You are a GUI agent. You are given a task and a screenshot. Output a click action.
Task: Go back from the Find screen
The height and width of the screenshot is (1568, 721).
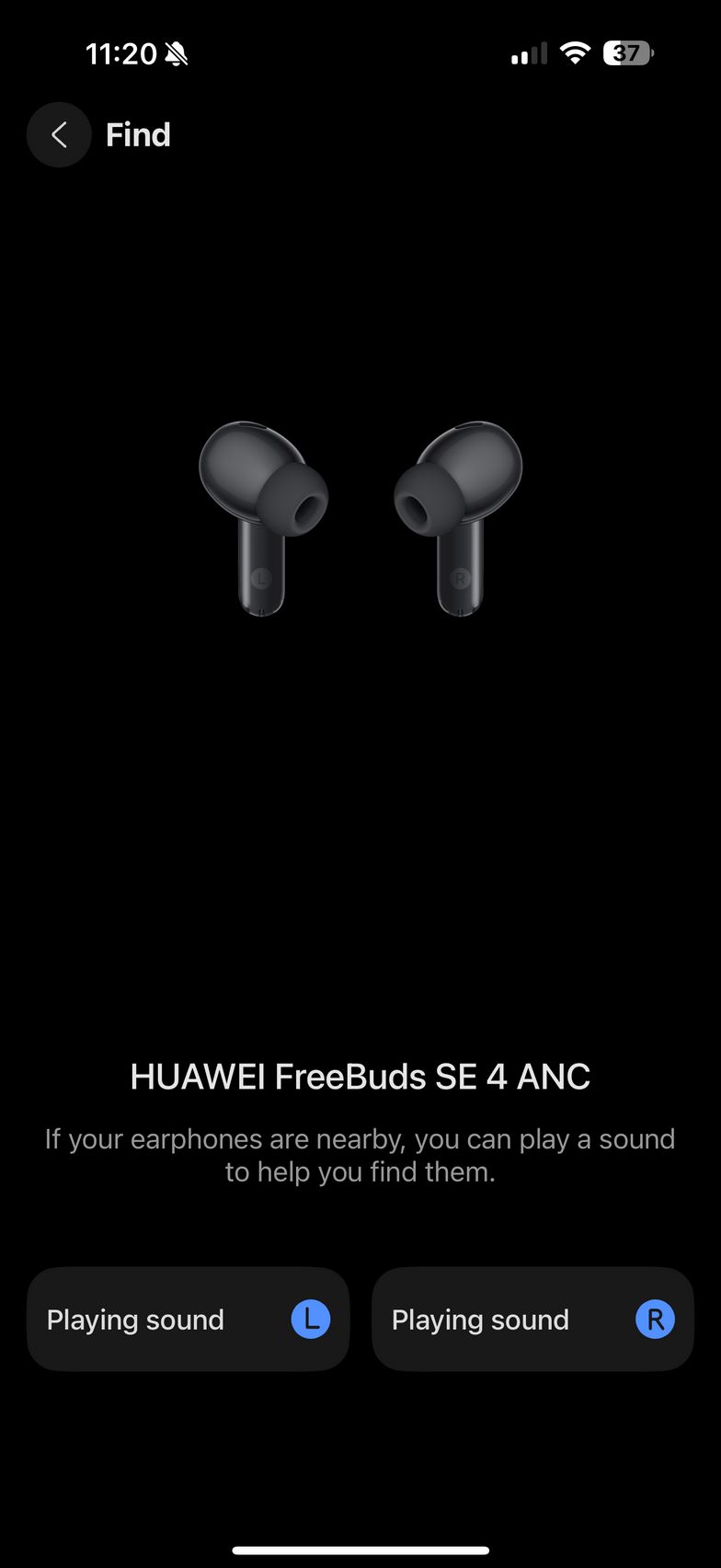[x=59, y=135]
